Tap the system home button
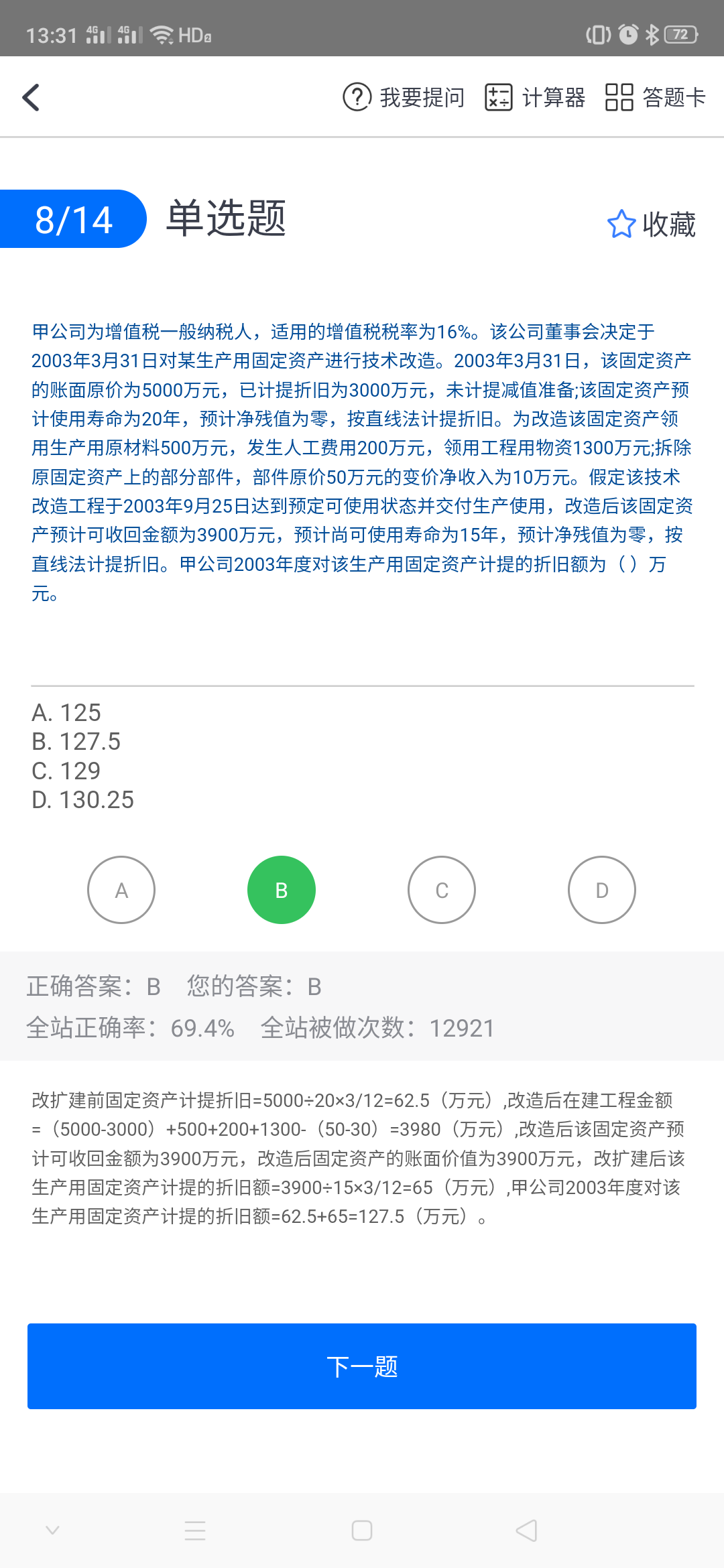724x1568 pixels. (x=362, y=1530)
